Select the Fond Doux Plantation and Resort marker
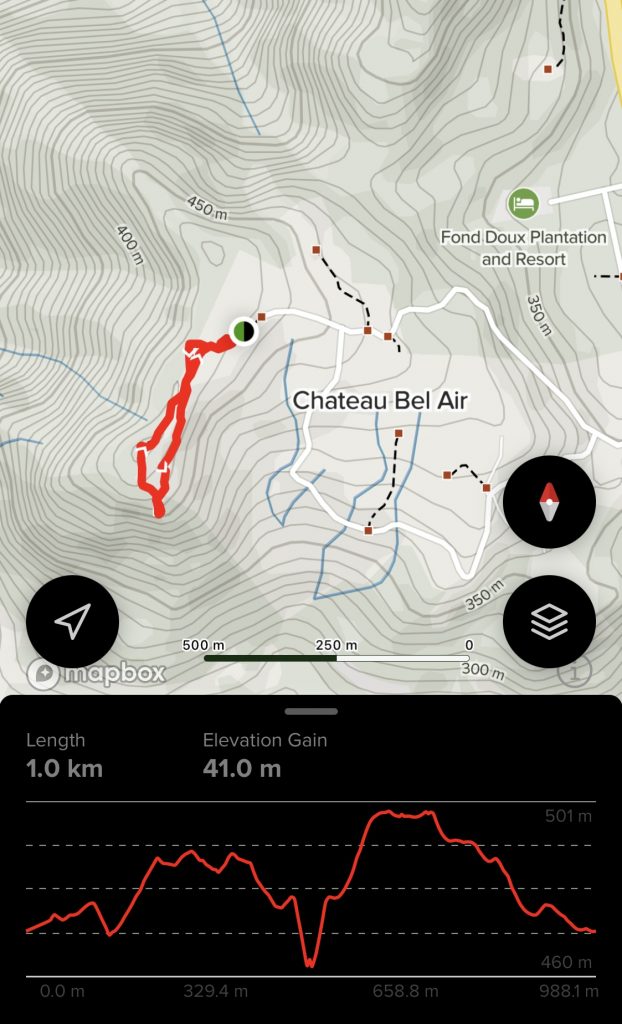 (x=523, y=203)
